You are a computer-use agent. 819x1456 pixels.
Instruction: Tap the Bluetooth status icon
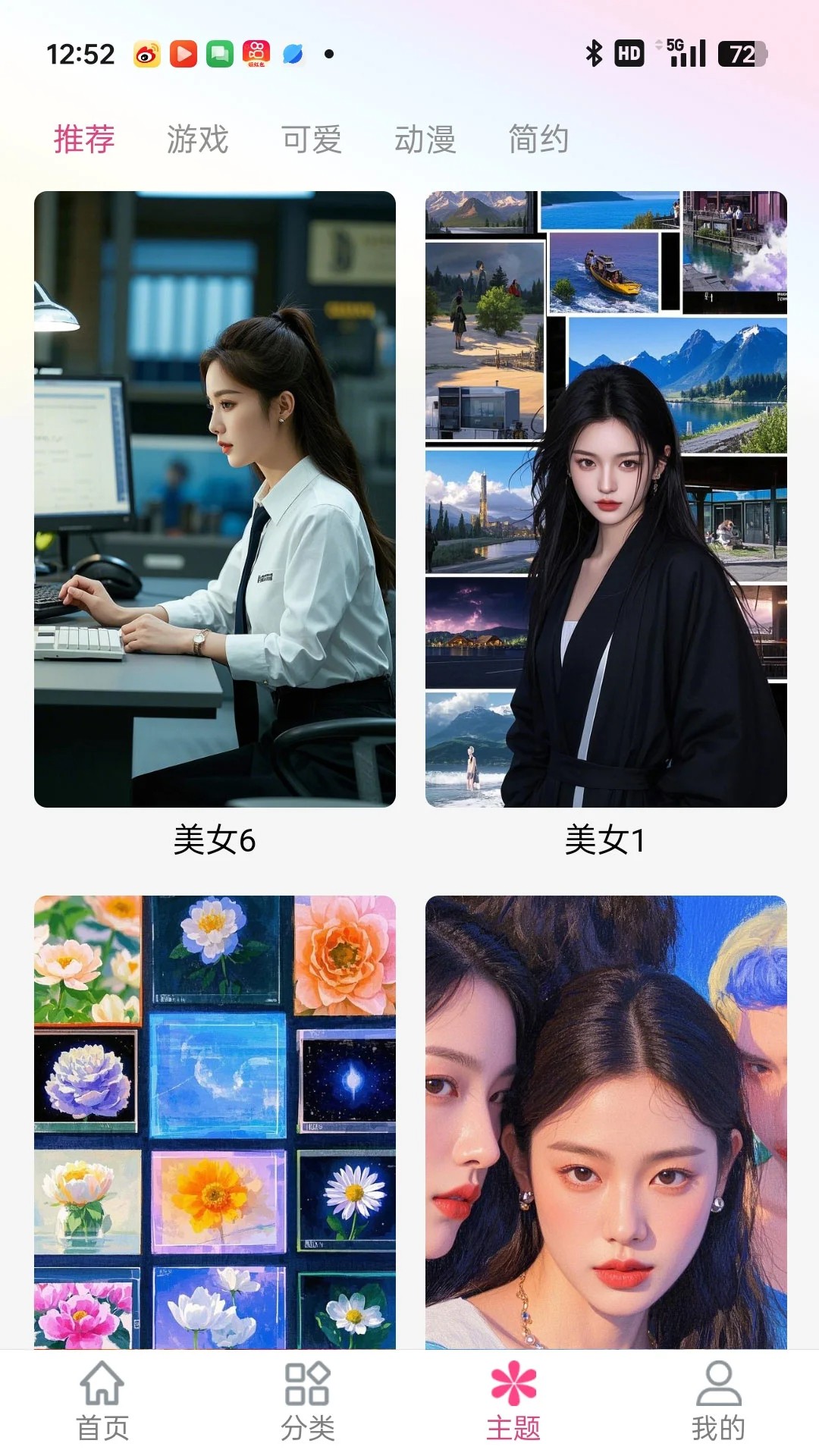pos(595,54)
